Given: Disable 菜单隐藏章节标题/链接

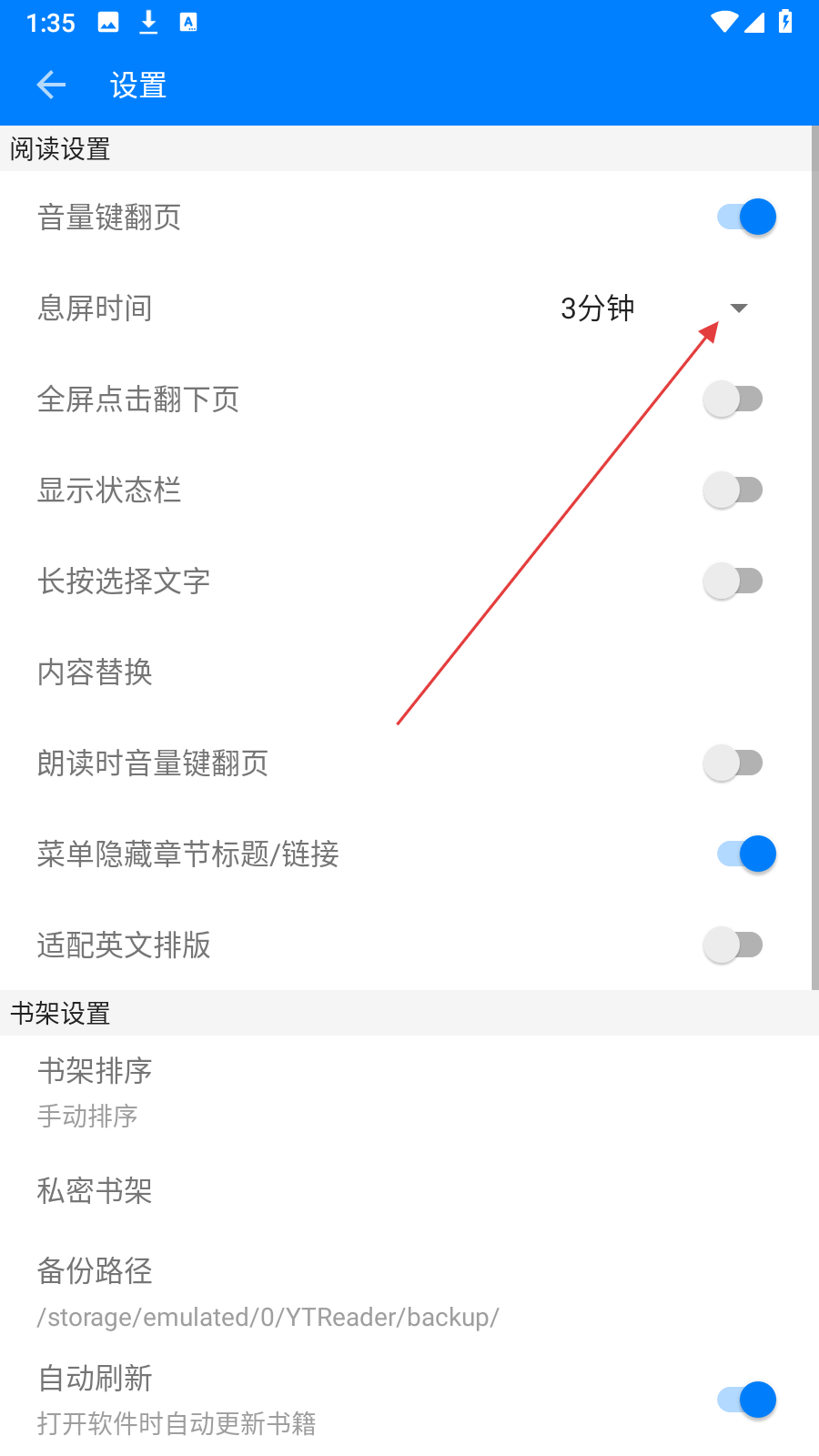Looking at the screenshot, I should click(x=746, y=854).
